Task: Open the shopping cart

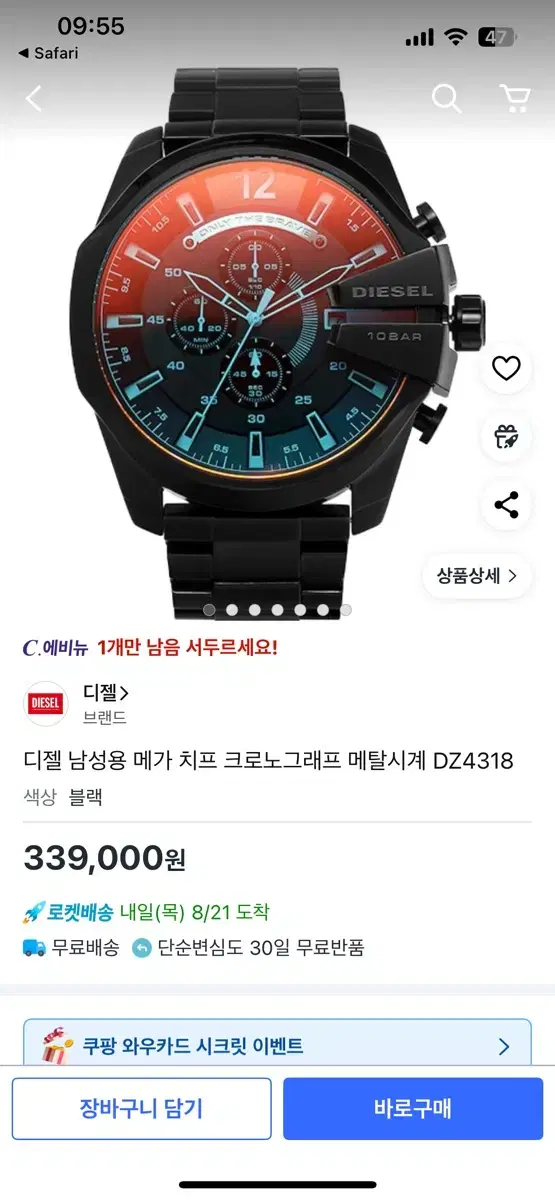Action: pyautogui.click(x=514, y=98)
